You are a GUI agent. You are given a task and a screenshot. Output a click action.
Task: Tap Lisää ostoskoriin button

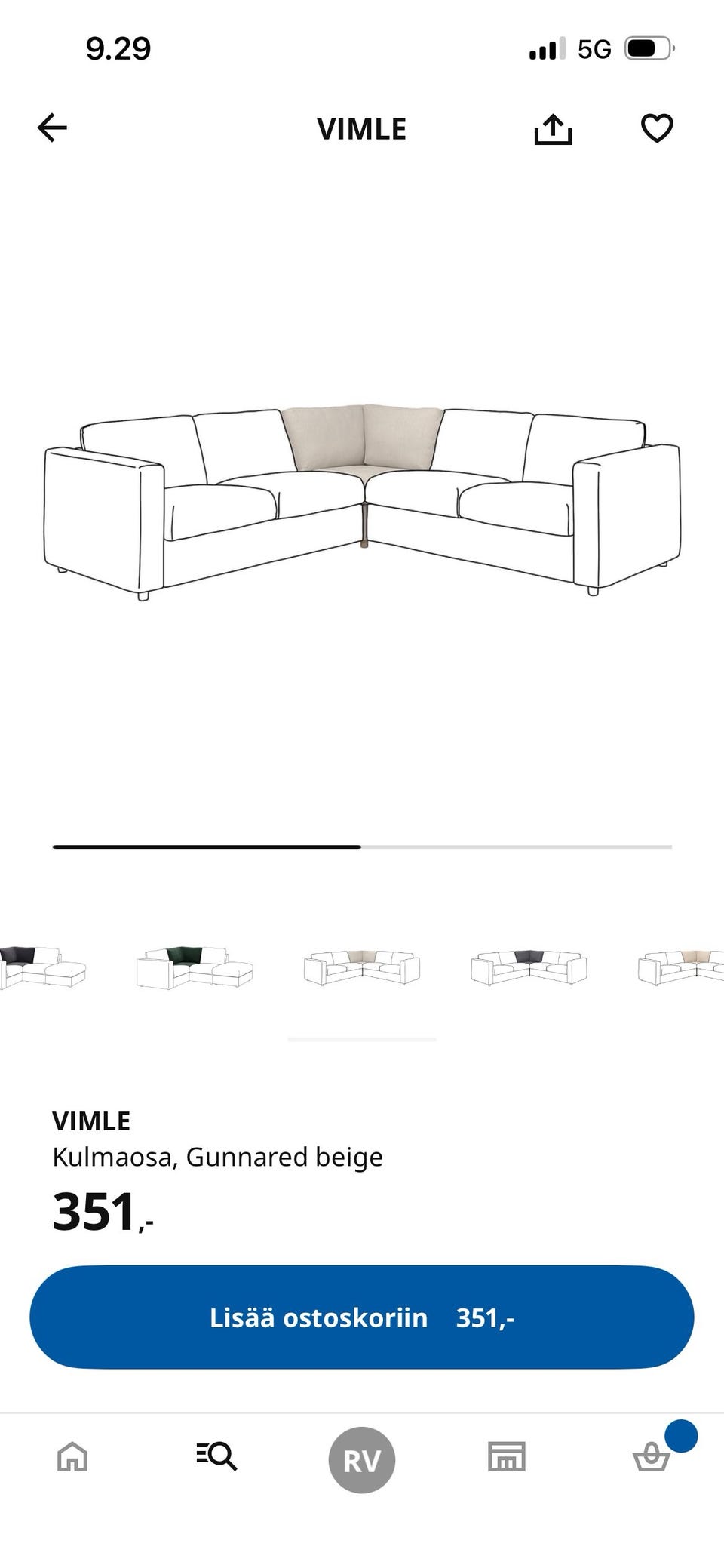point(362,1317)
